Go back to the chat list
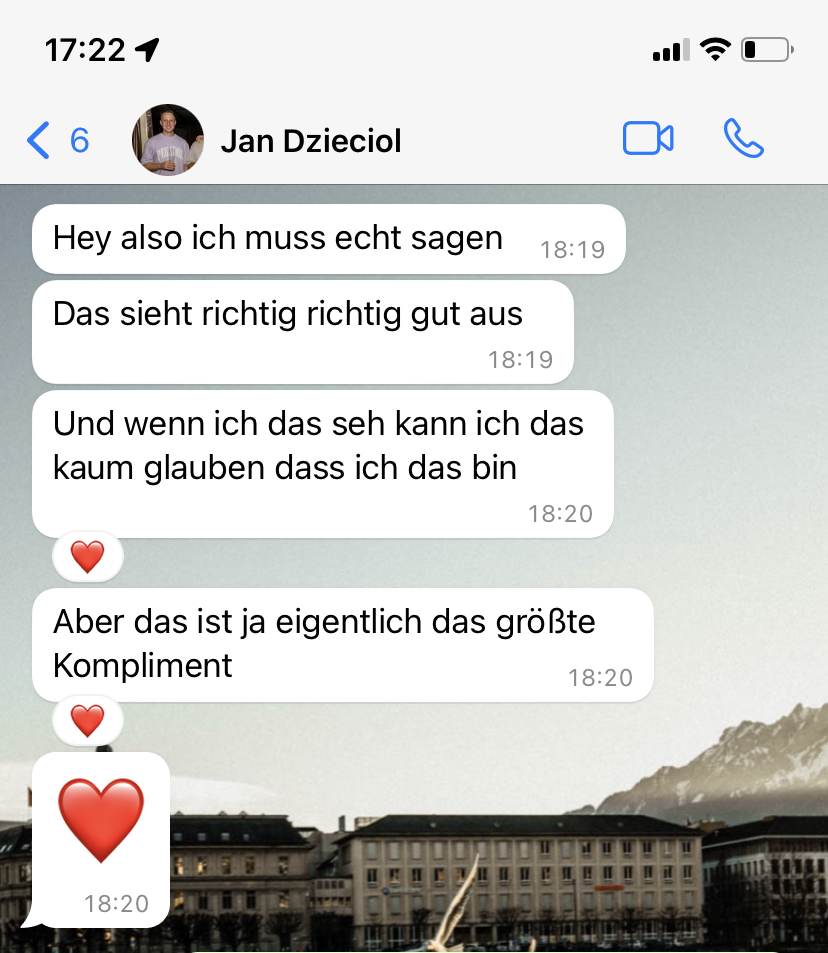The width and height of the screenshot is (828, 953). (x=55, y=140)
